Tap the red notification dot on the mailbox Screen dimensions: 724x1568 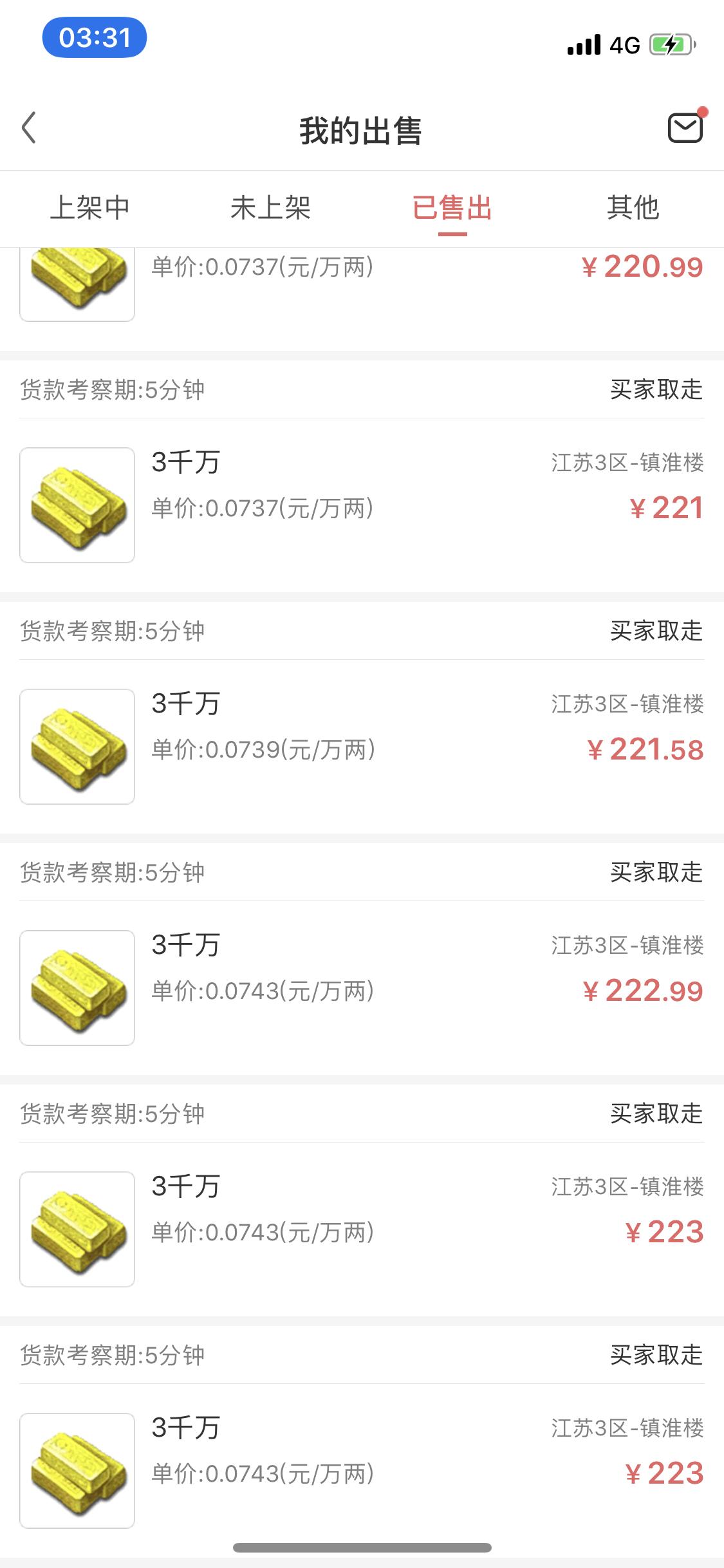coord(703,111)
